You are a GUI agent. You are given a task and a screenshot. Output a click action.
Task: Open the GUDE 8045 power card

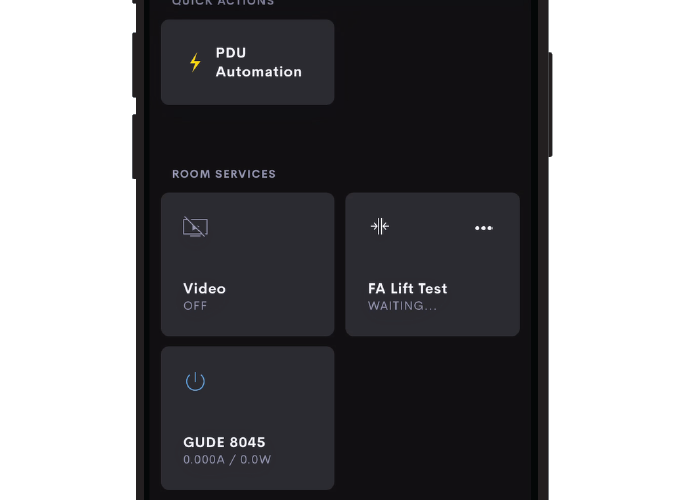(x=247, y=418)
